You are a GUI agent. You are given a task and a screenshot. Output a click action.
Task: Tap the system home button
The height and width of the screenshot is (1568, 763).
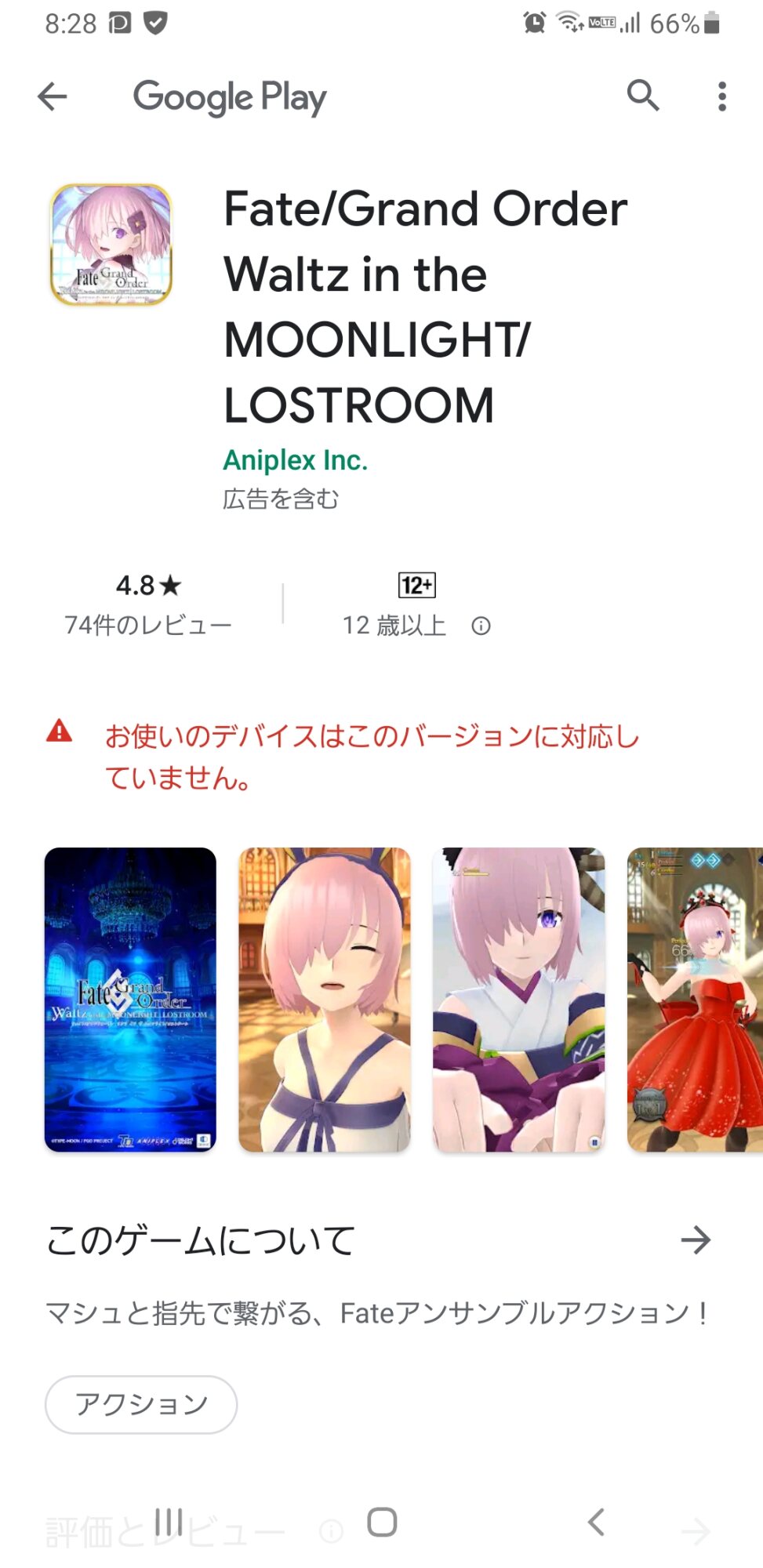(382, 1523)
